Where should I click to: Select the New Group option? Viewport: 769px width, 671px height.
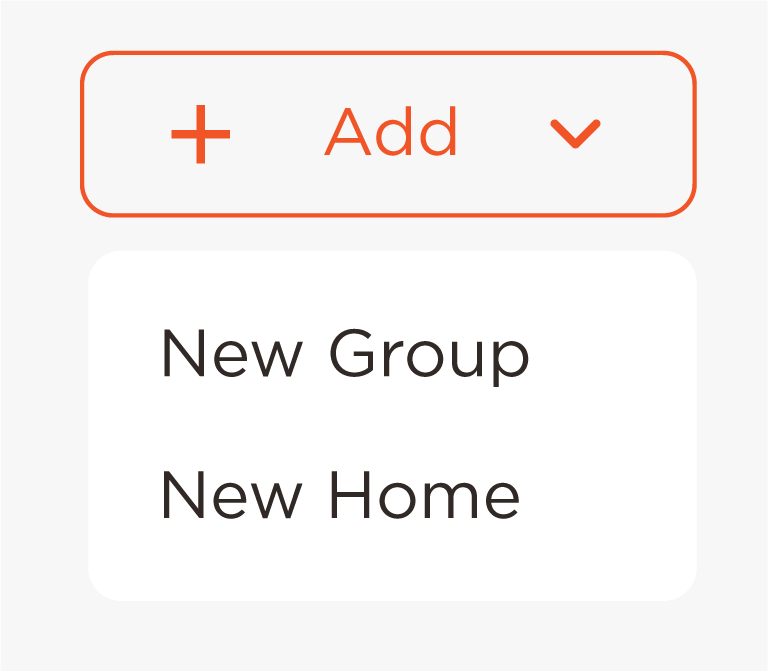coord(344,354)
